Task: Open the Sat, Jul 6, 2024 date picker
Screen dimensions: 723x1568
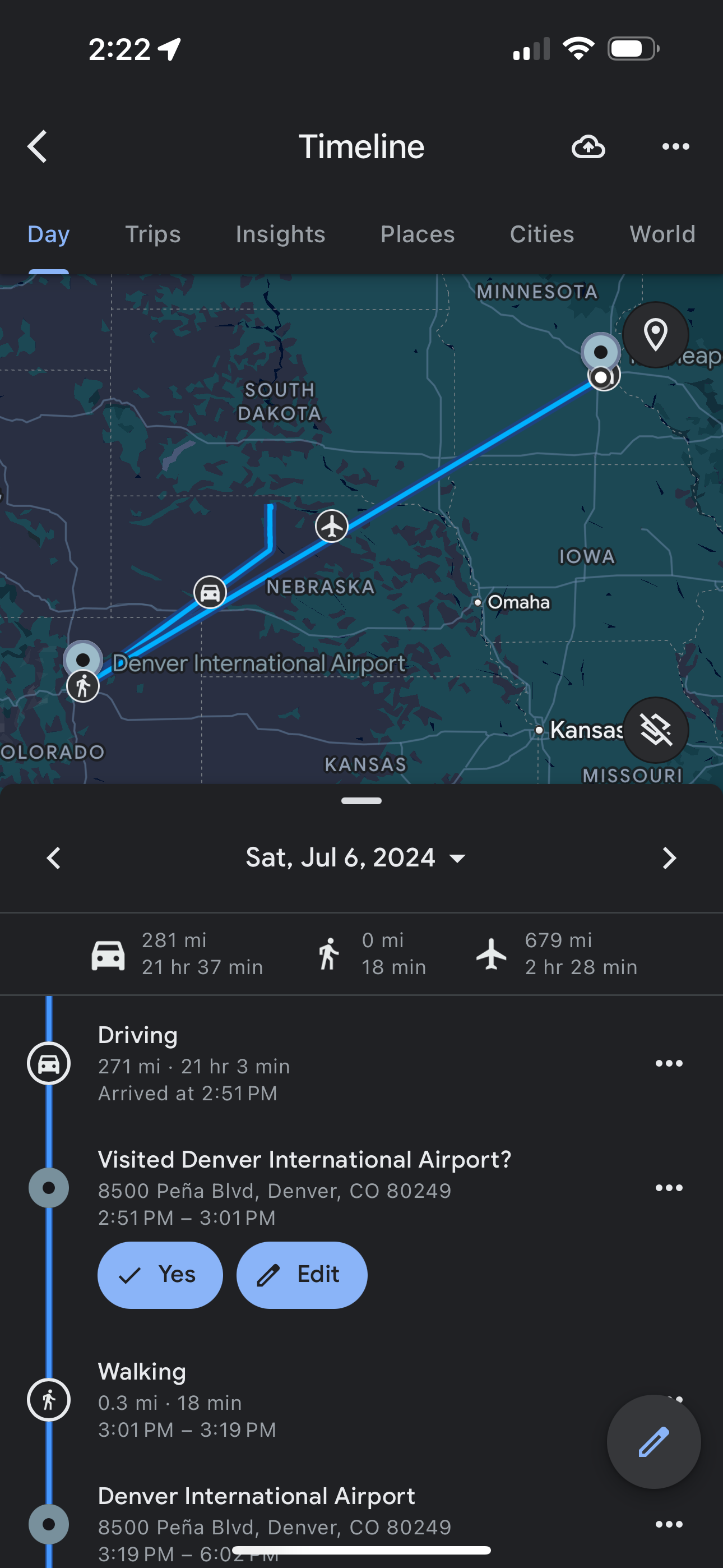Action: [355, 858]
